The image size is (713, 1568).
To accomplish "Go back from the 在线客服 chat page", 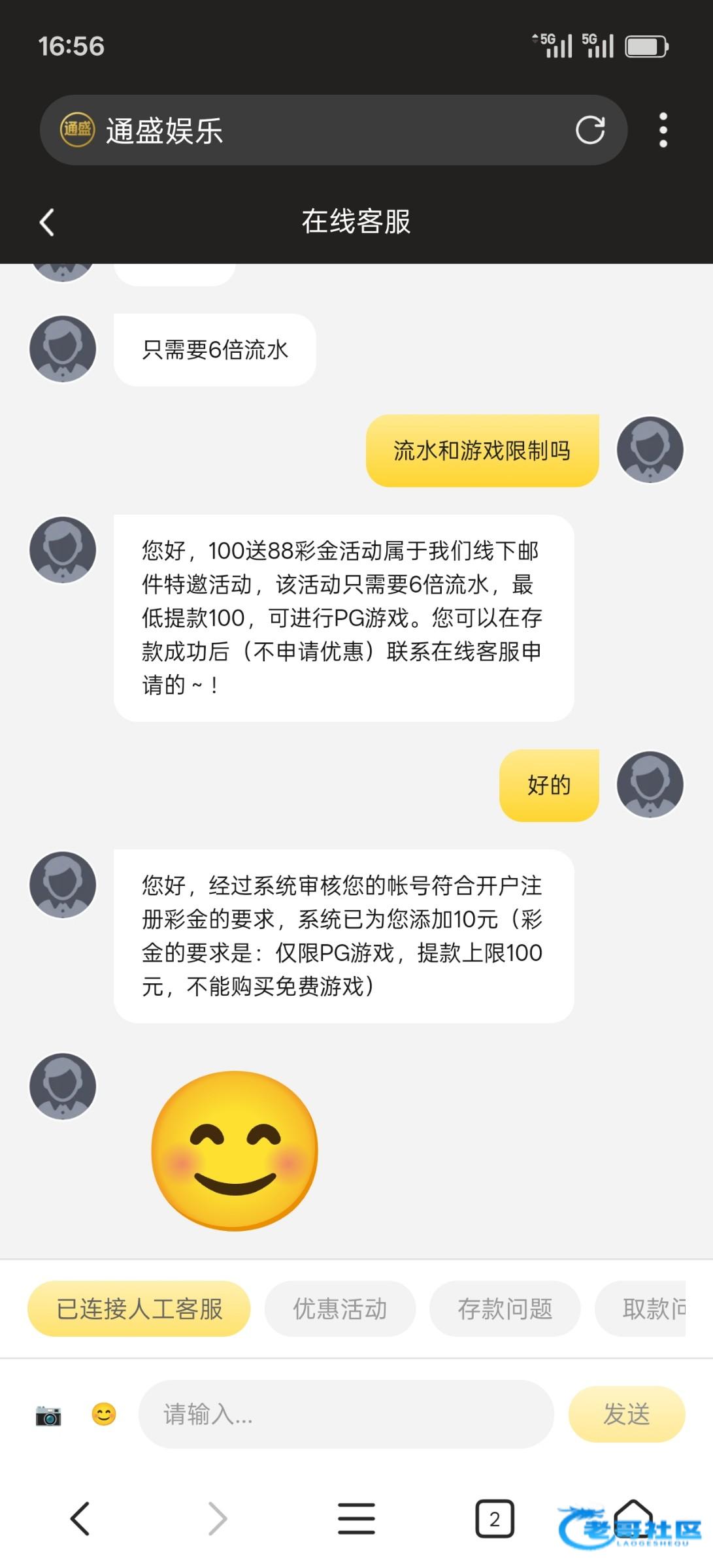I will click(x=47, y=222).
